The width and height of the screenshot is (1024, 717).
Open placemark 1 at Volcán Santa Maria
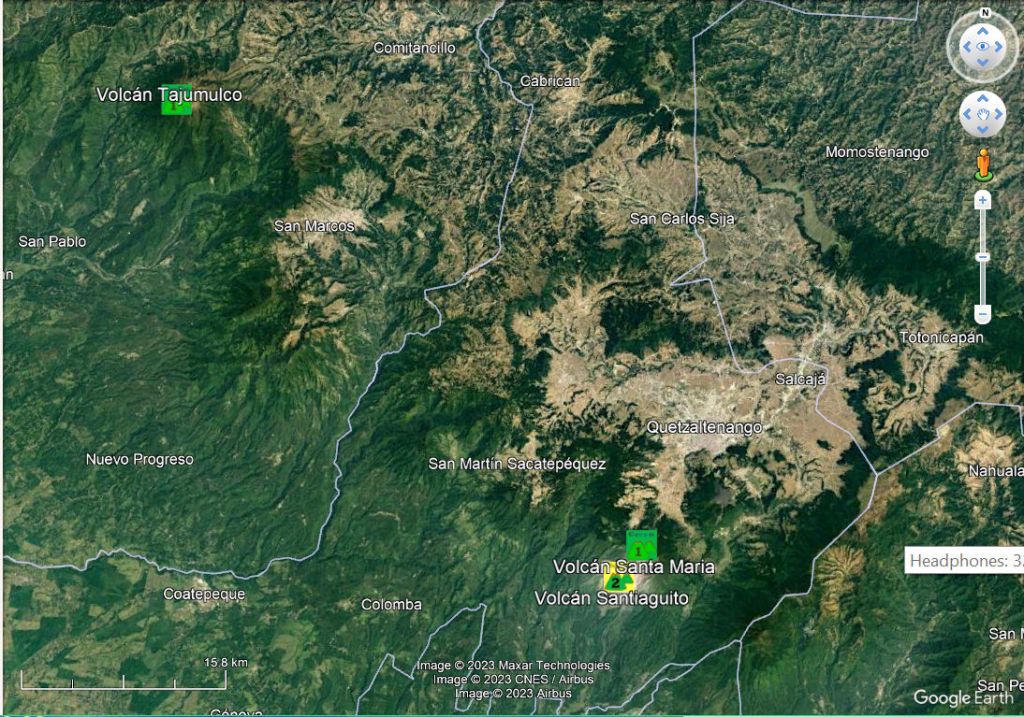[641, 545]
